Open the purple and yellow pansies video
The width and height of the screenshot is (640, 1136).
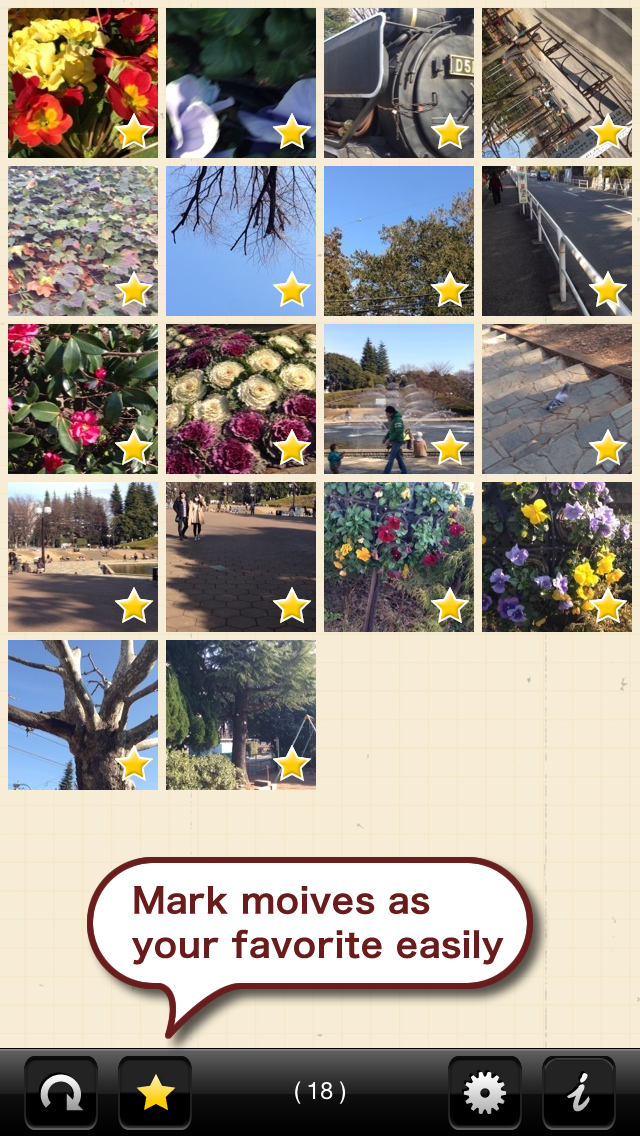[x=557, y=556]
